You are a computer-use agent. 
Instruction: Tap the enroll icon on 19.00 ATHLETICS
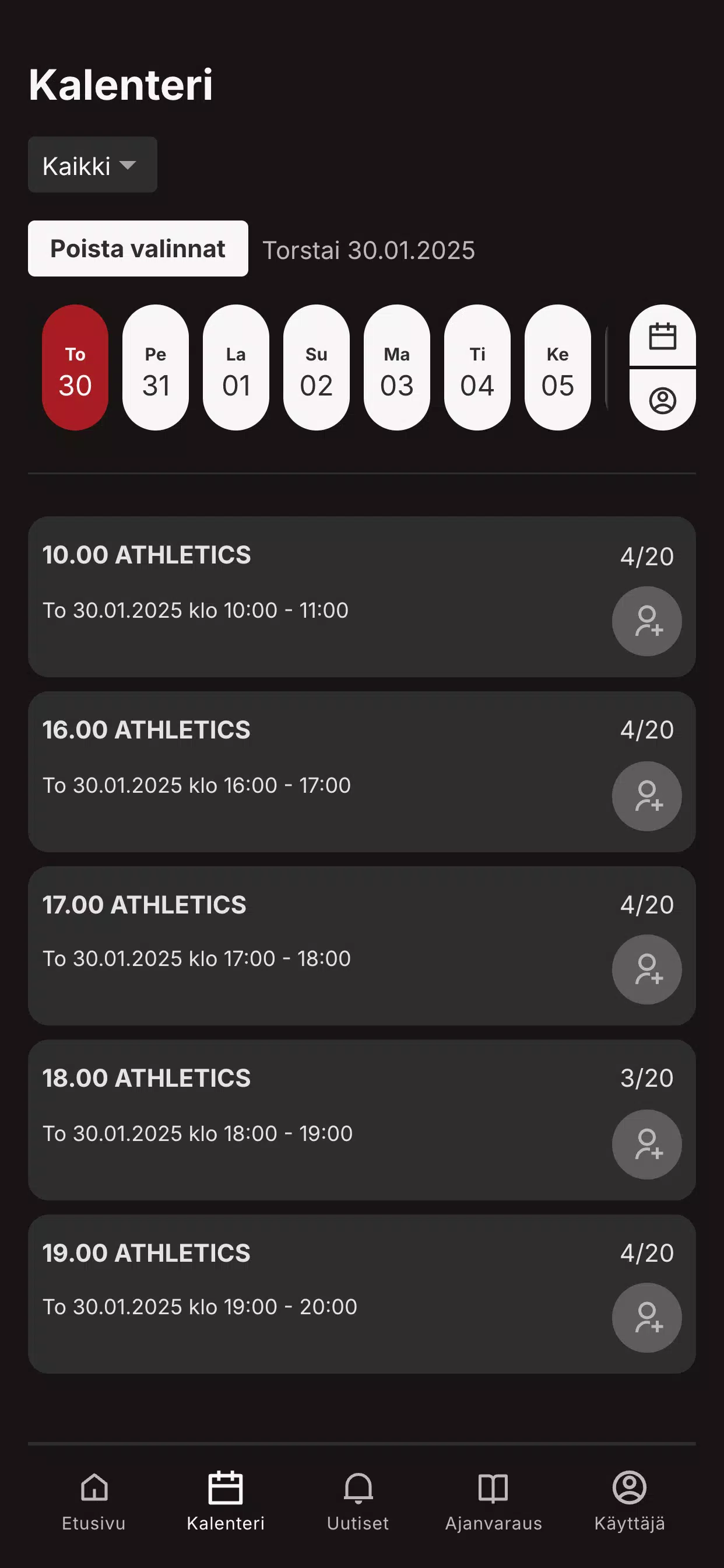pos(646,1318)
